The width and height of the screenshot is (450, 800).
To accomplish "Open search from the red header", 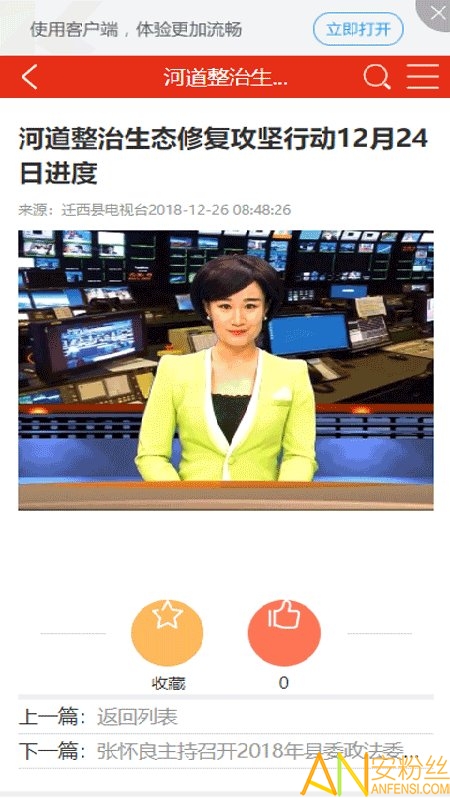I will (x=377, y=77).
